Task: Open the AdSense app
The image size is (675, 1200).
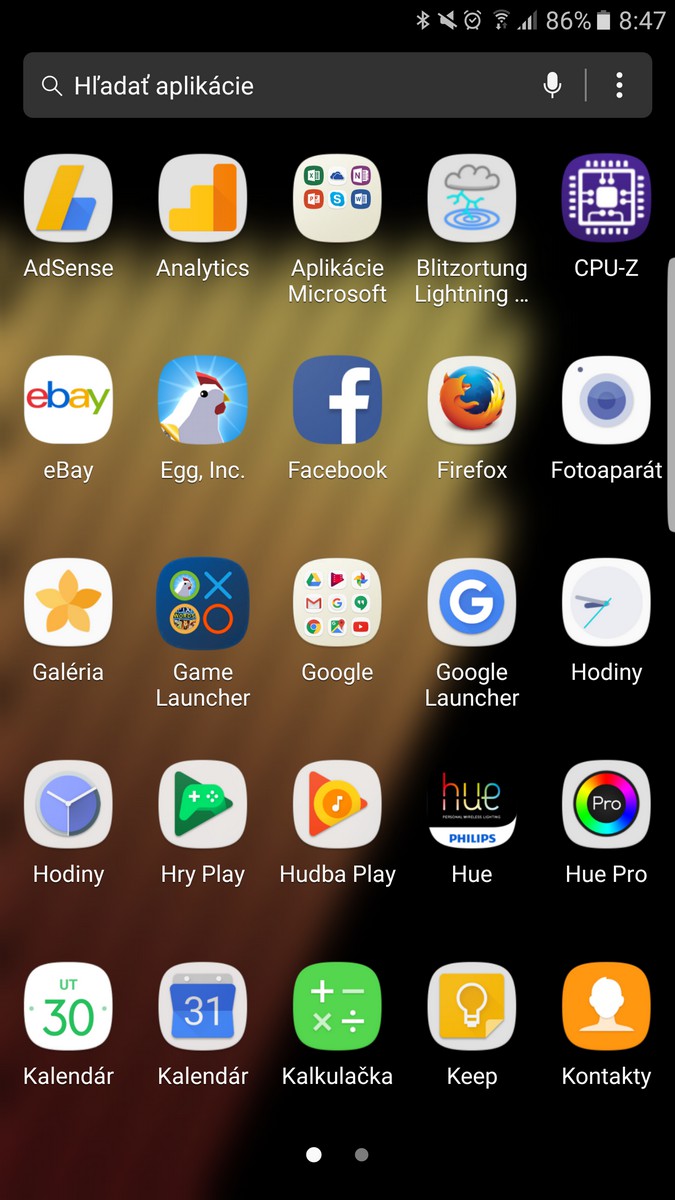Action: click(68, 198)
